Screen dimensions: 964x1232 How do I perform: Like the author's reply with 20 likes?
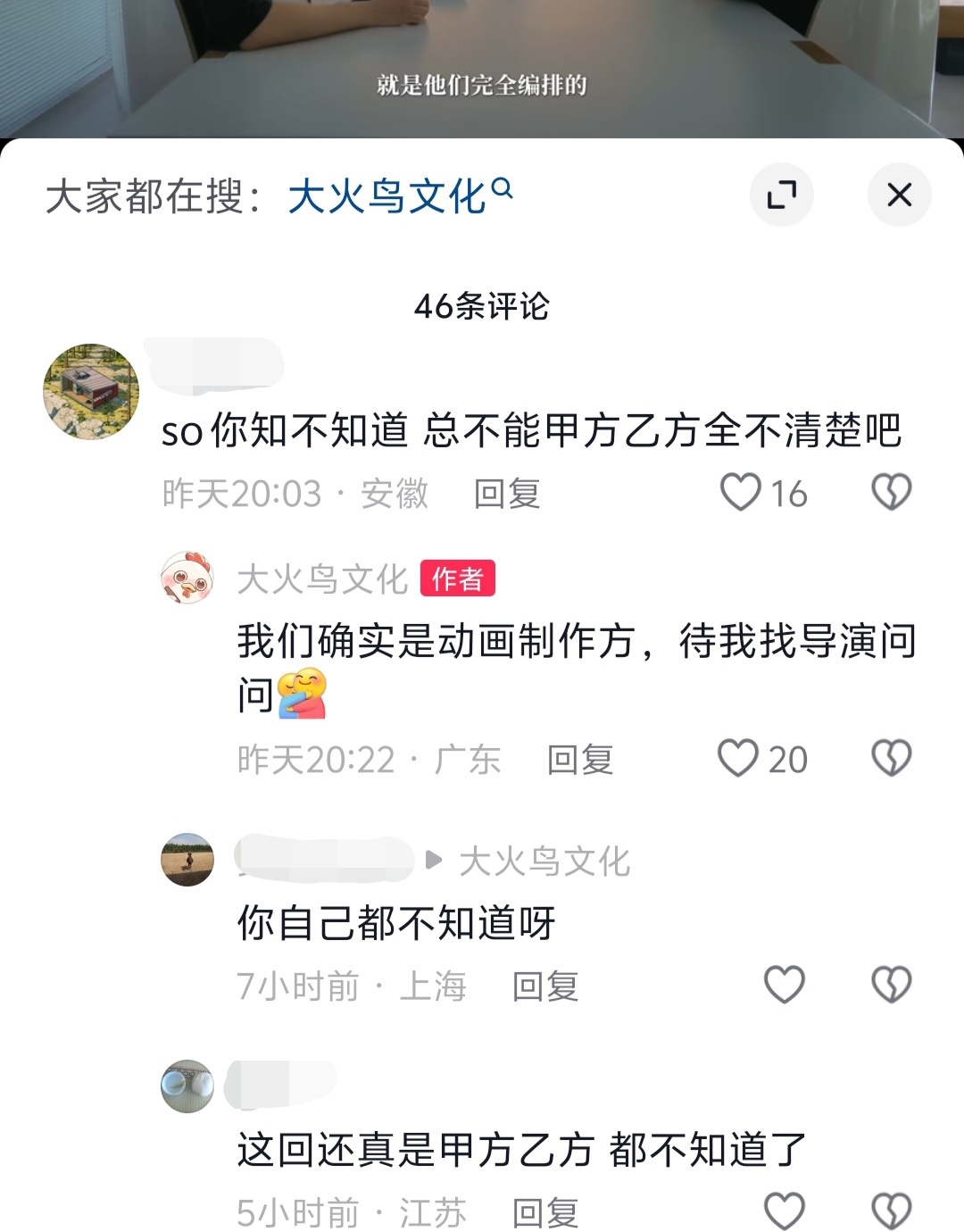pos(739,758)
